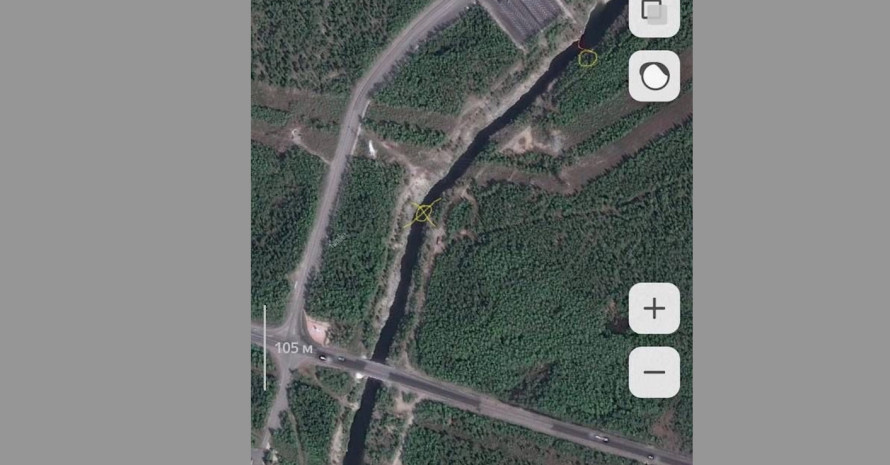Tap the round map-style button below layers
The height and width of the screenshot is (465, 890).
click(x=654, y=76)
